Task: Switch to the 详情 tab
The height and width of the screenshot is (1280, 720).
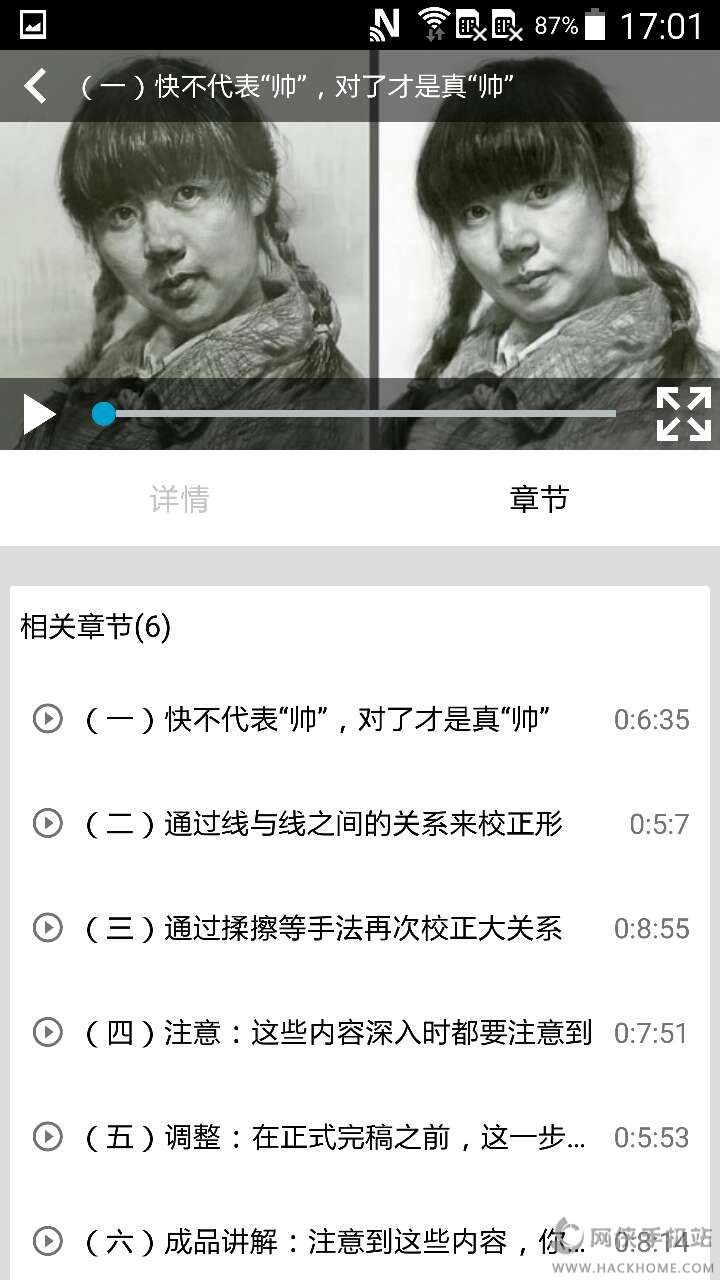Action: pos(180,498)
